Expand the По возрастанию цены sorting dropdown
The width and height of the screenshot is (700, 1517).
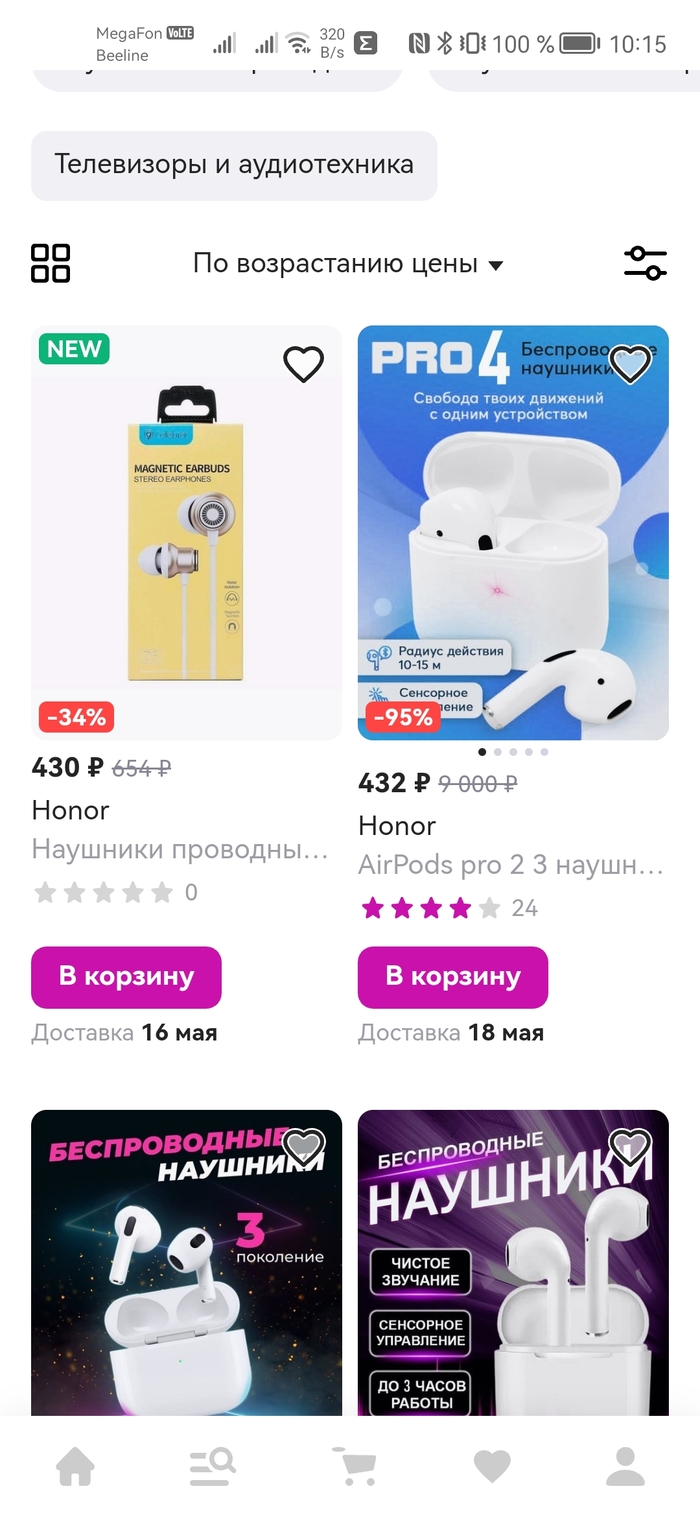coord(347,264)
